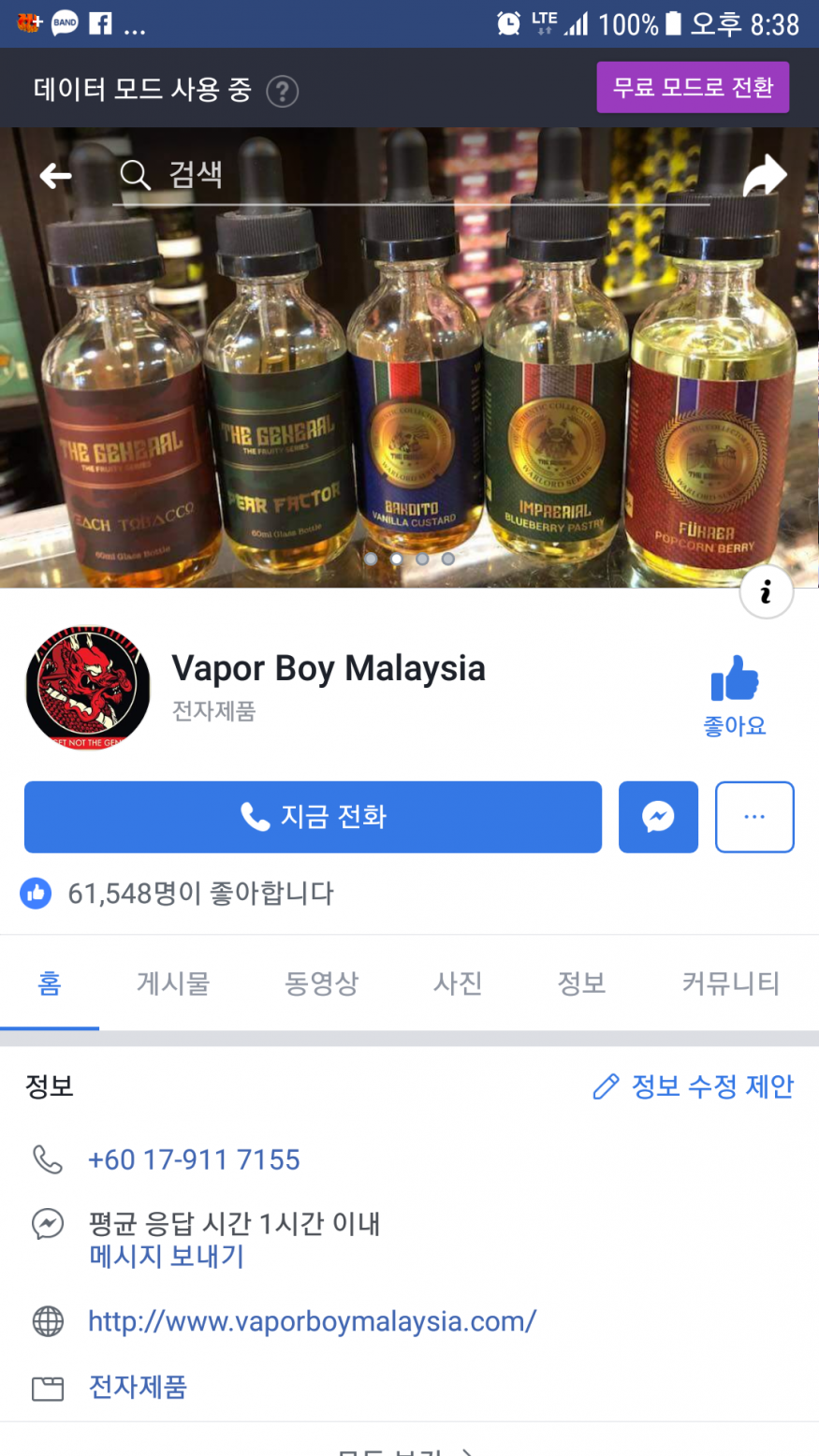Share this page with the arrow icon

[x=764, y=176]
